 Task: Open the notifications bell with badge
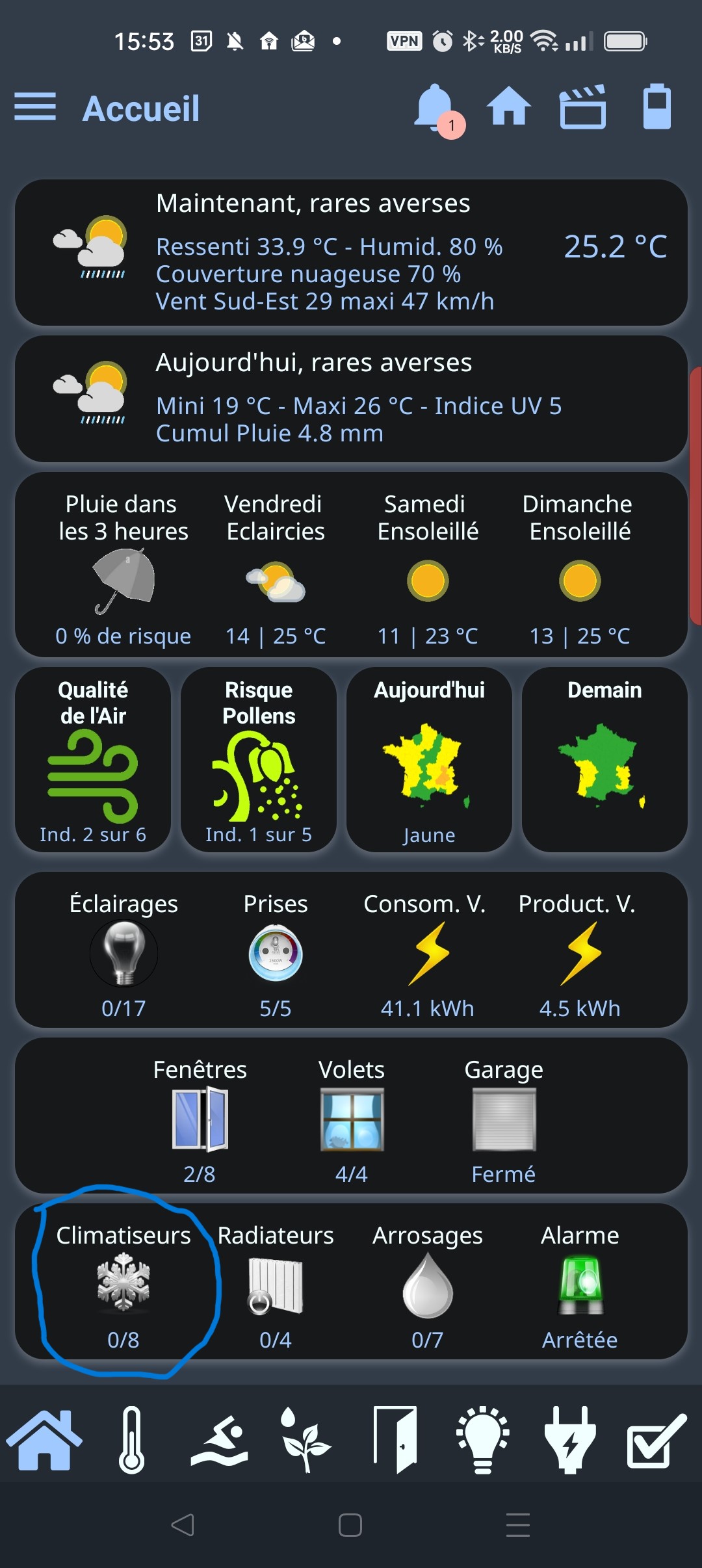pos(435,108)
